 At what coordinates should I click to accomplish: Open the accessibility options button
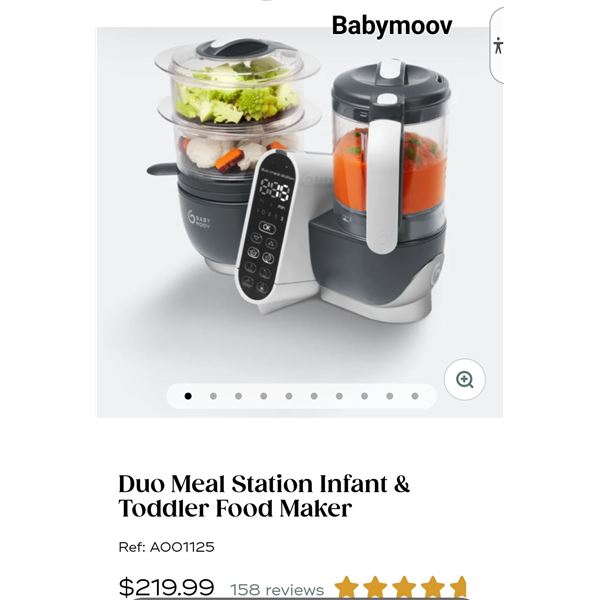(x=497, y=46)
